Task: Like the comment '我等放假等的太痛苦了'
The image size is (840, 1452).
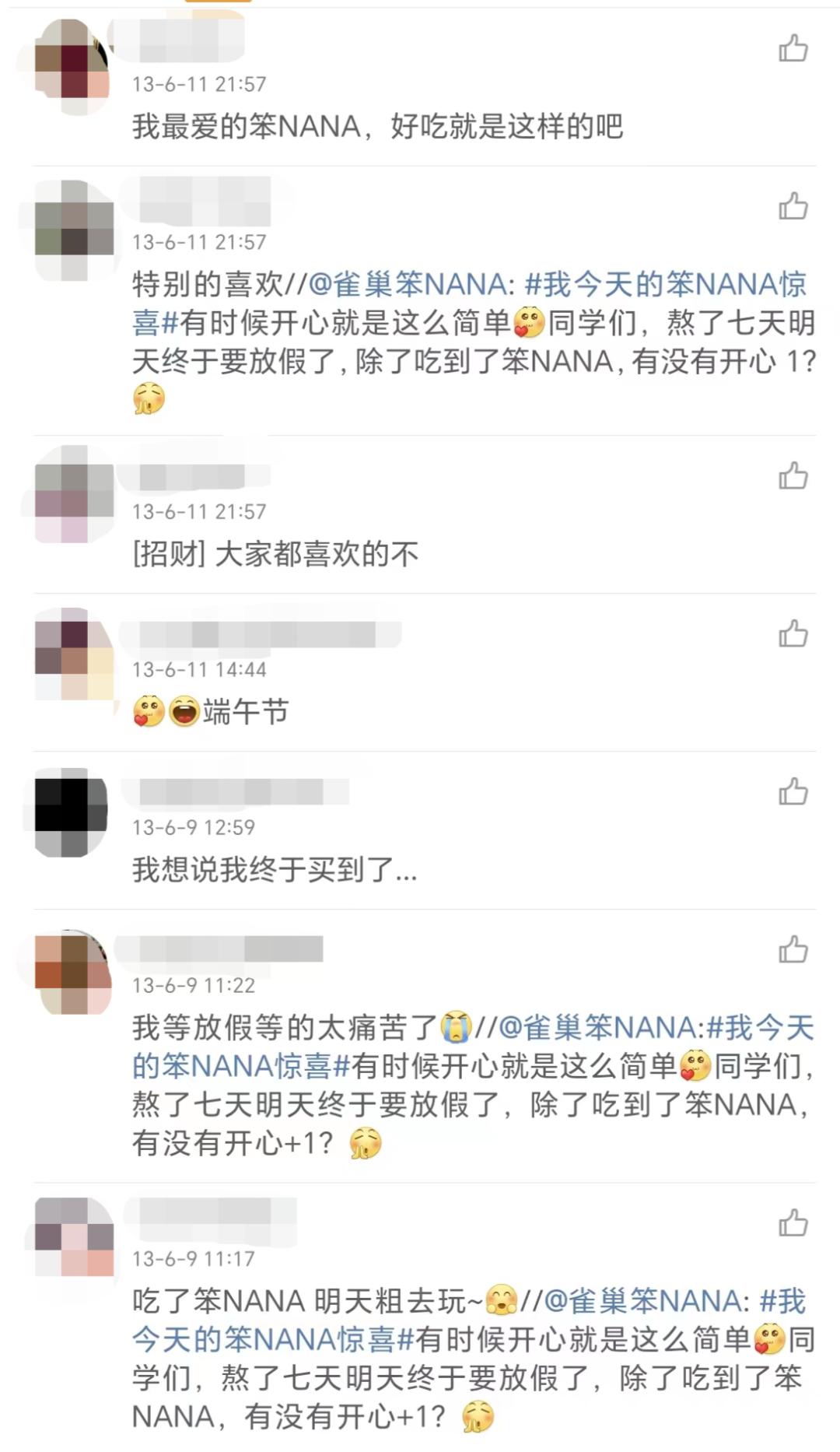Action: tap(793, 950)
